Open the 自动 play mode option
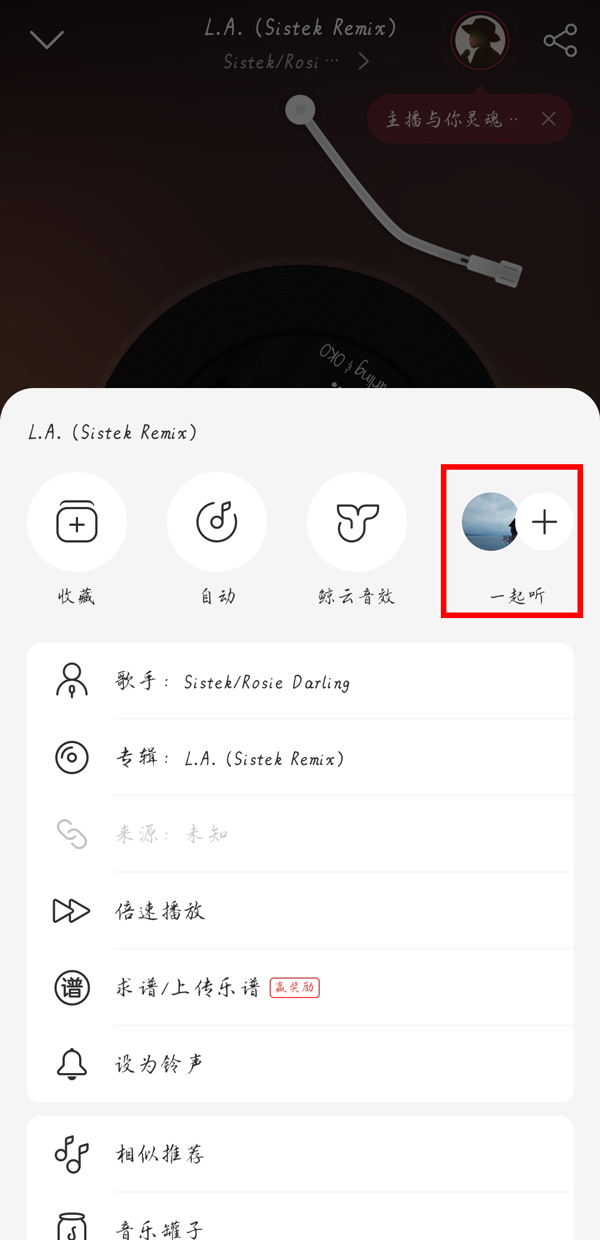This screenshot has height=1240, width=600. 216,522
